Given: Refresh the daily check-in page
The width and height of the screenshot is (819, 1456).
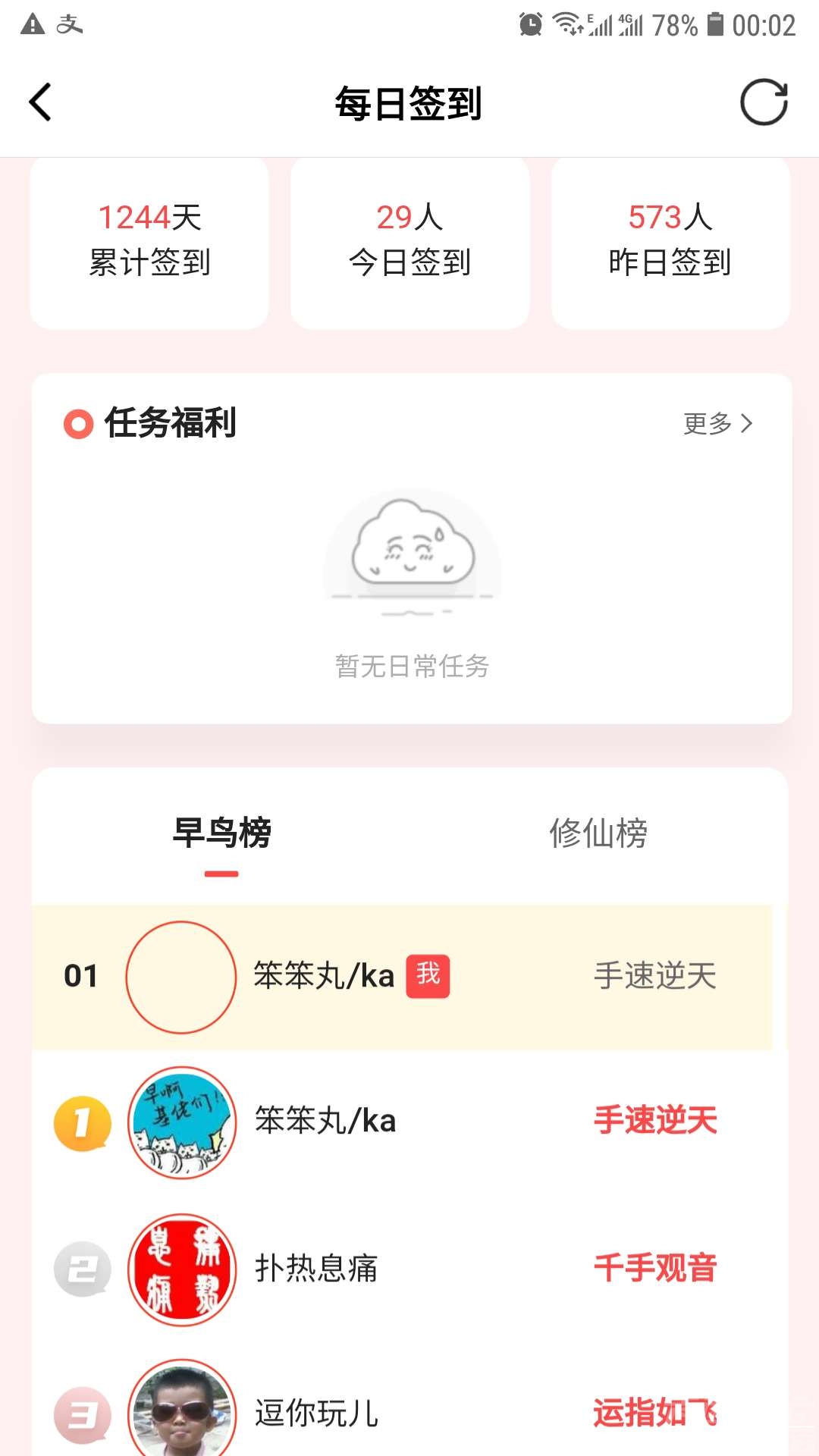Looking at the screenshot, I should coord(764,102).
